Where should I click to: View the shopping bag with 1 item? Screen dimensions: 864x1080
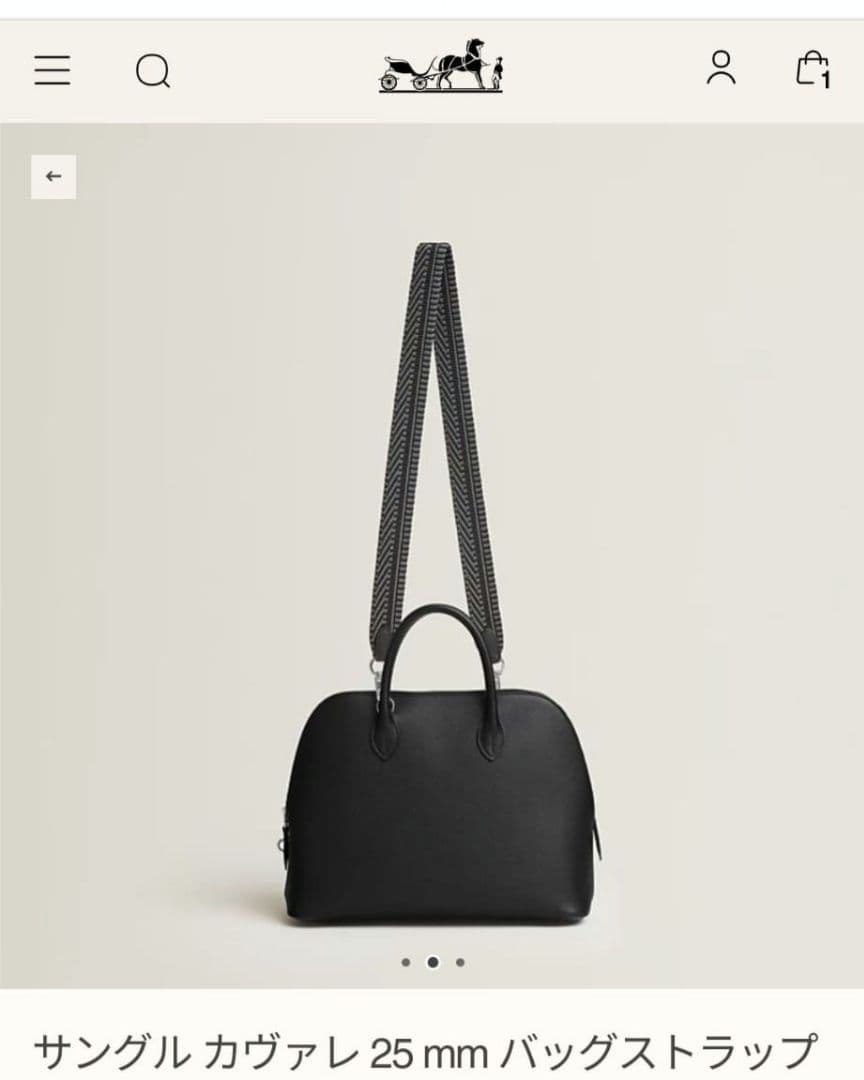tap(812, 69)
